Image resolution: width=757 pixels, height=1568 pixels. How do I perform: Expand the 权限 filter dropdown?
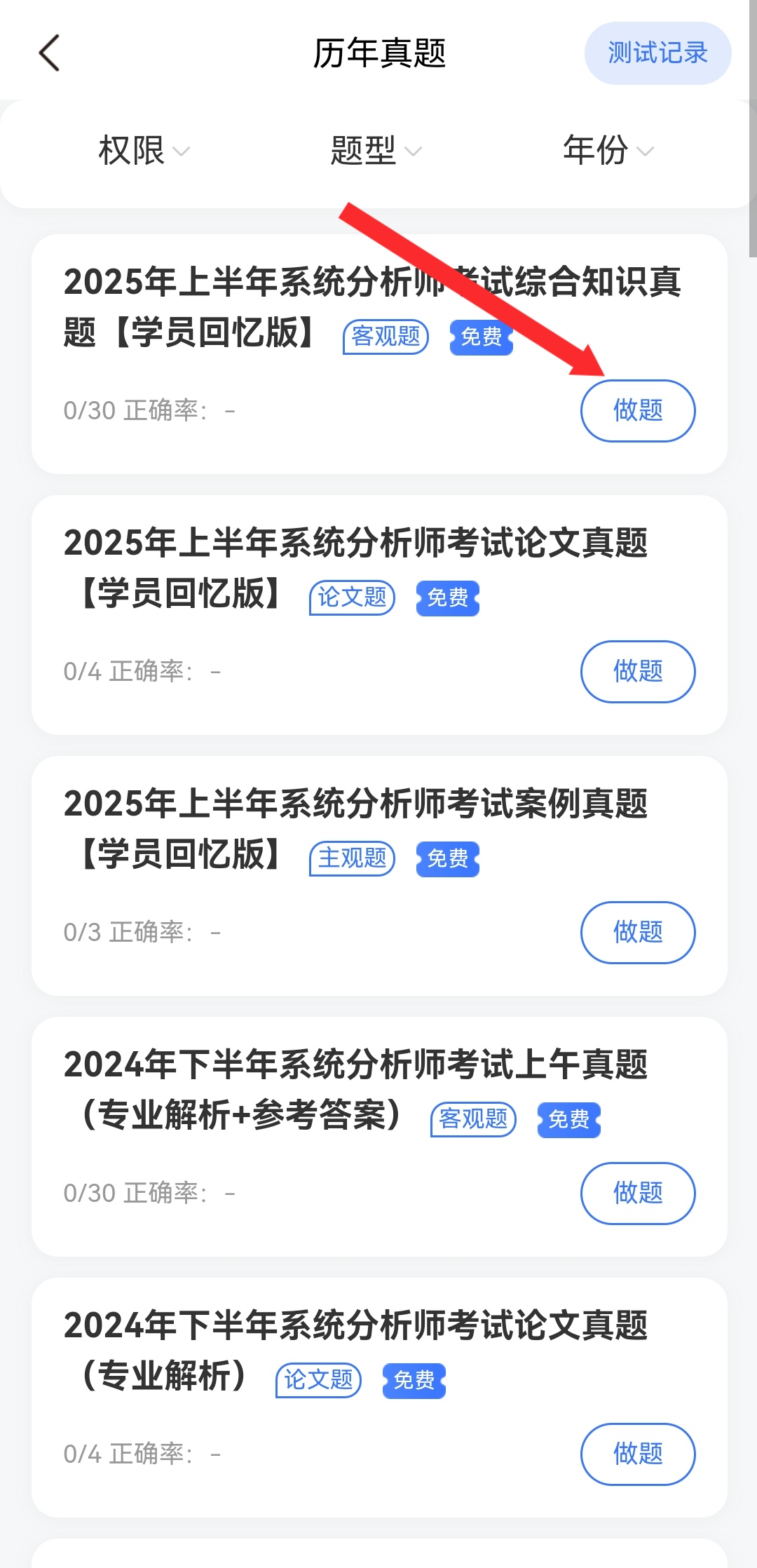[144, 151]
